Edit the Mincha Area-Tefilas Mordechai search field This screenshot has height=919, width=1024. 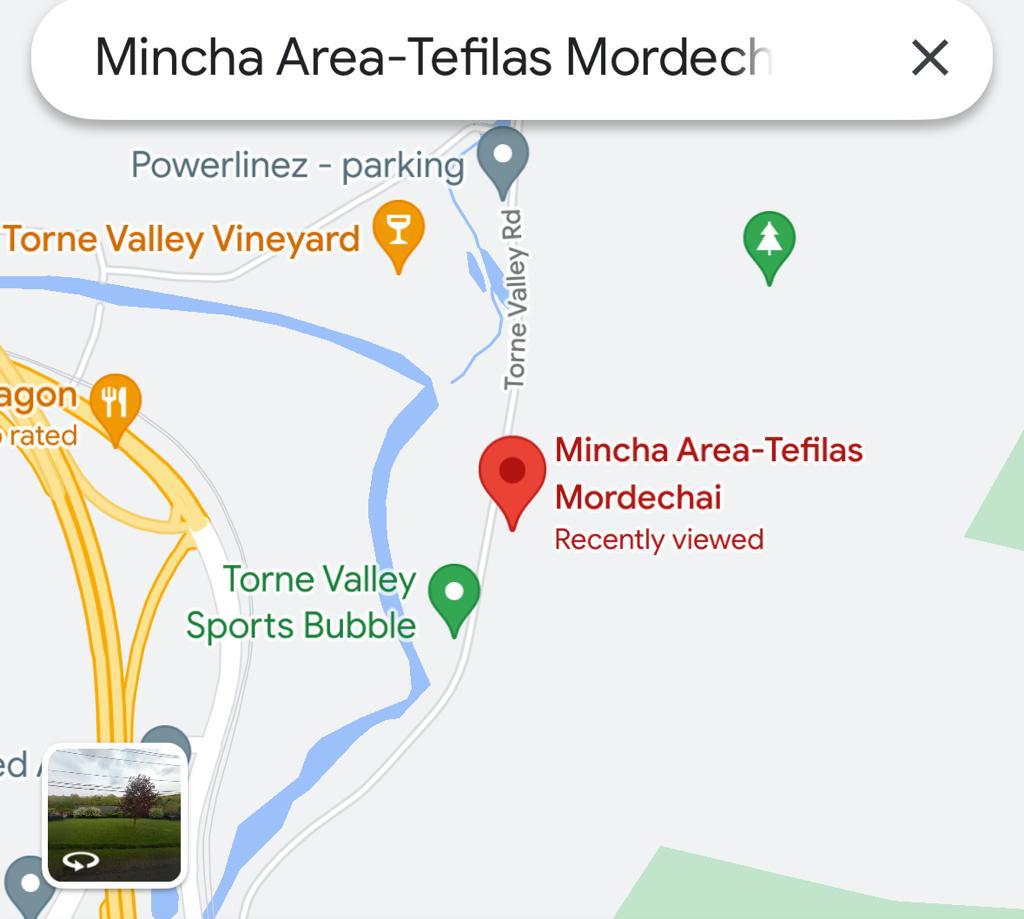click(432, 58)
